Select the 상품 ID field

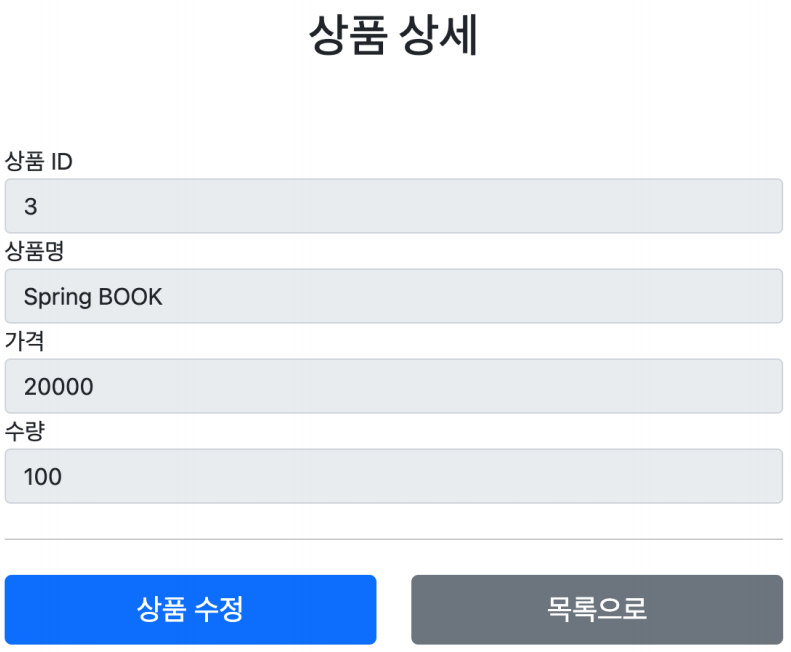[393, 206]
